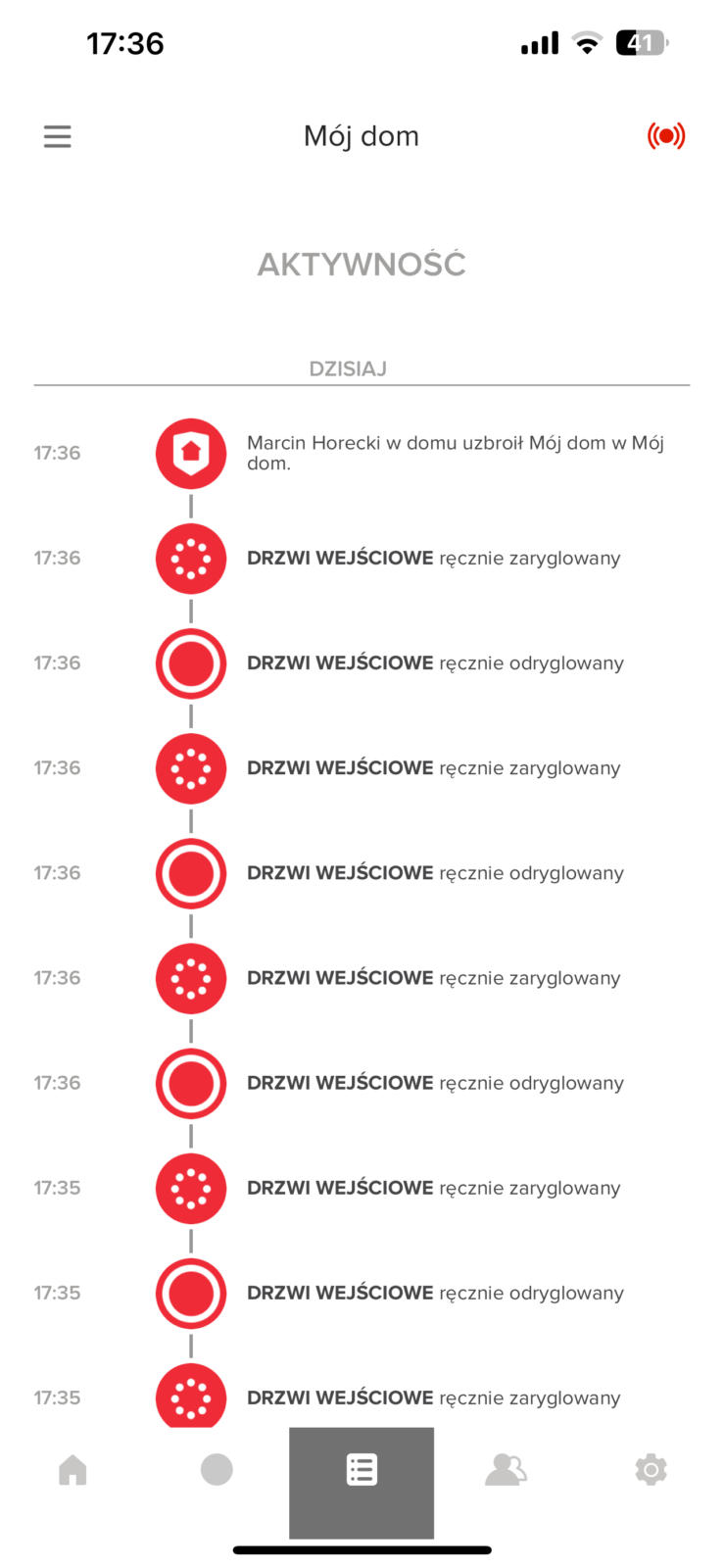Viewport: 724px width, 1568px height.
Task: Open the lock circle tab
Action: (217, 1470)
